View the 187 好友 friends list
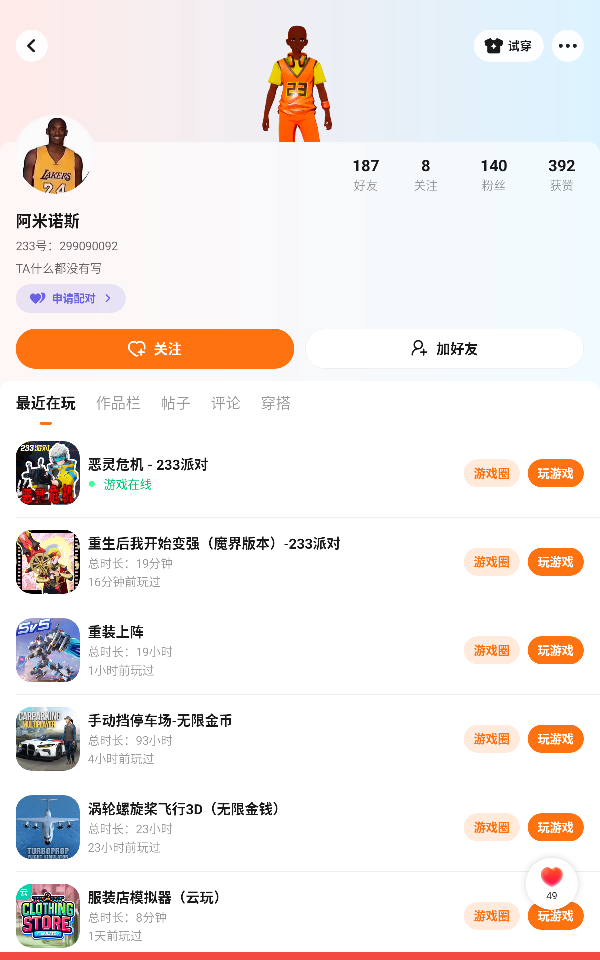600x960 pixels. [366, 174]
